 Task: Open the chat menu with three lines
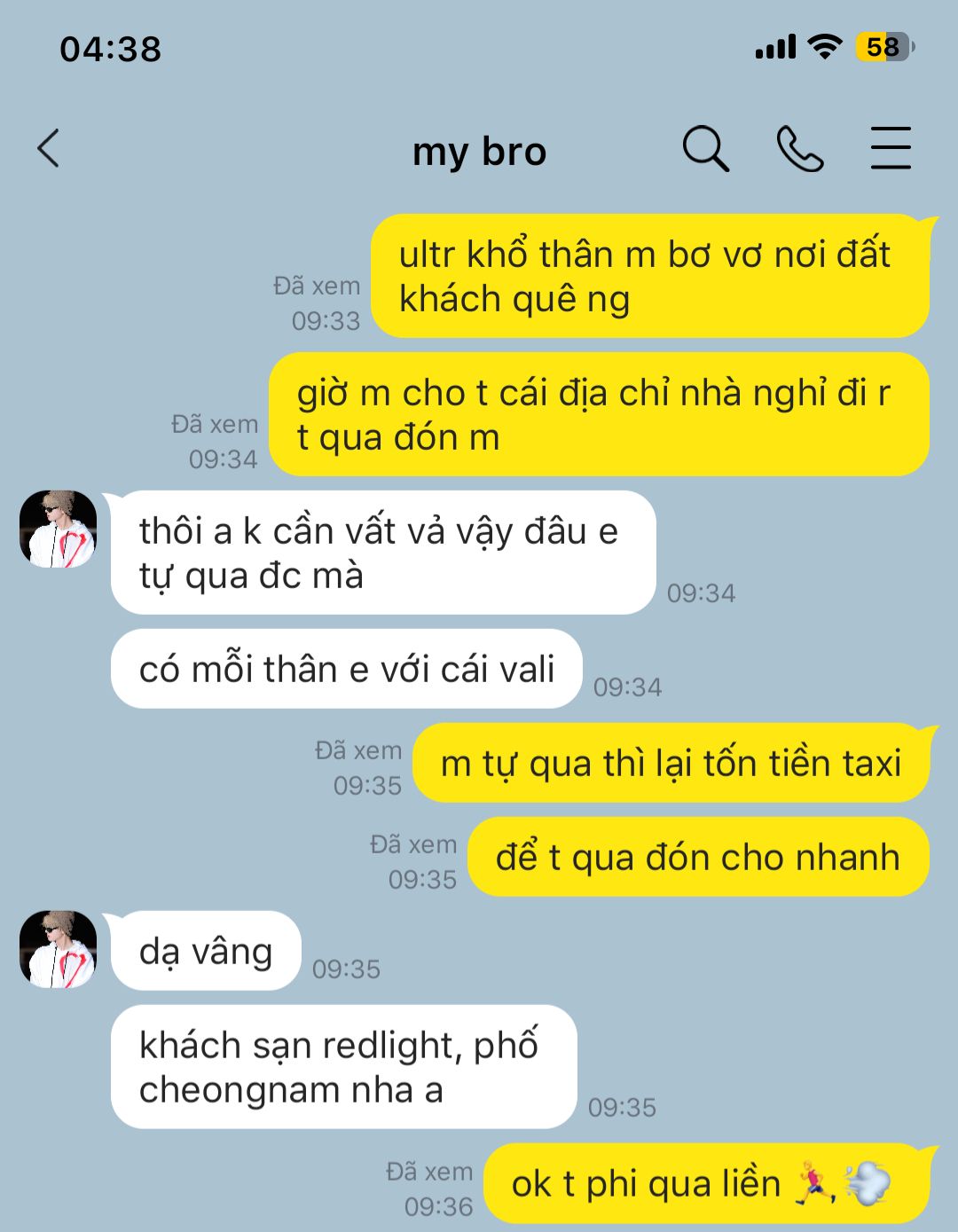890,148
